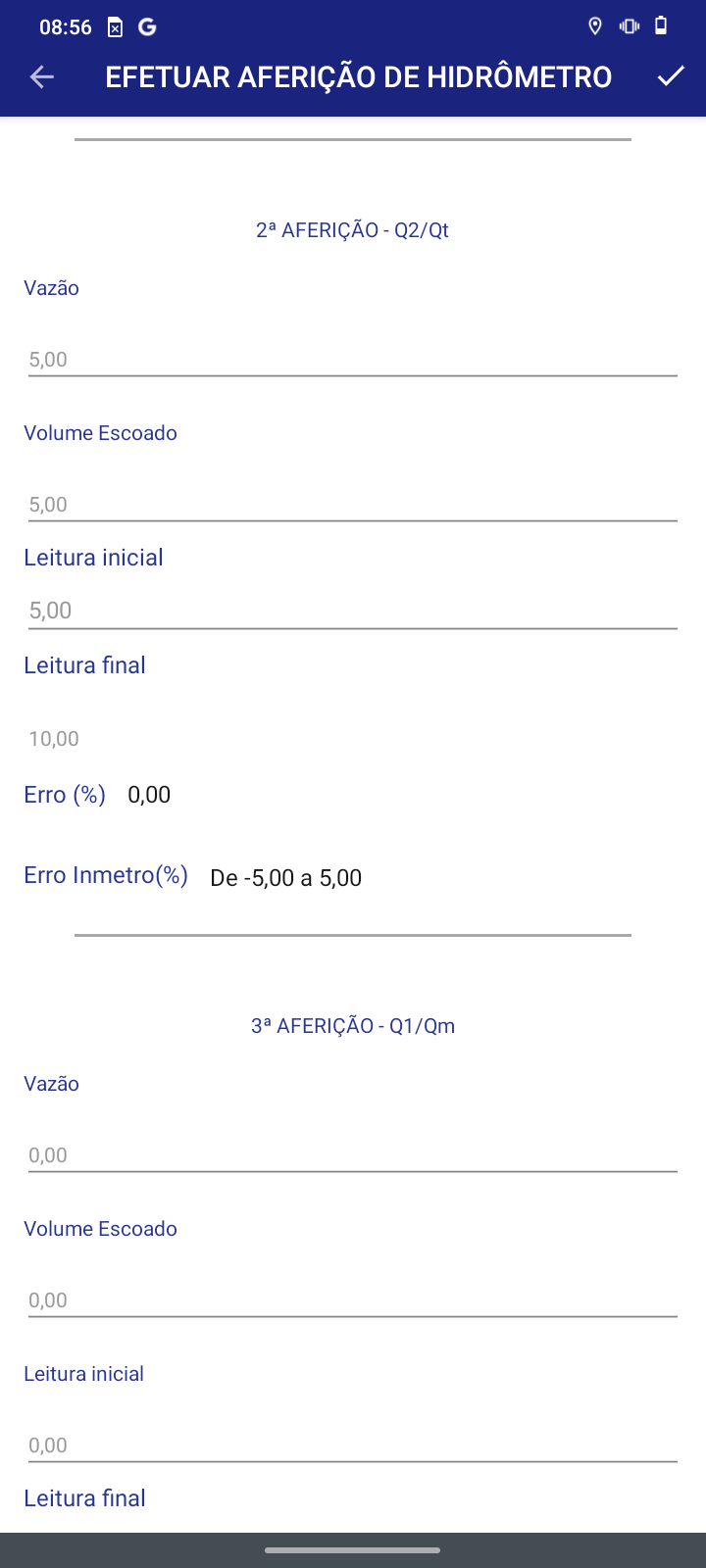The height and width of the screenshot is (1568, 706).
Task: Tap the location services status icon
Action: [x=595, y=26]
